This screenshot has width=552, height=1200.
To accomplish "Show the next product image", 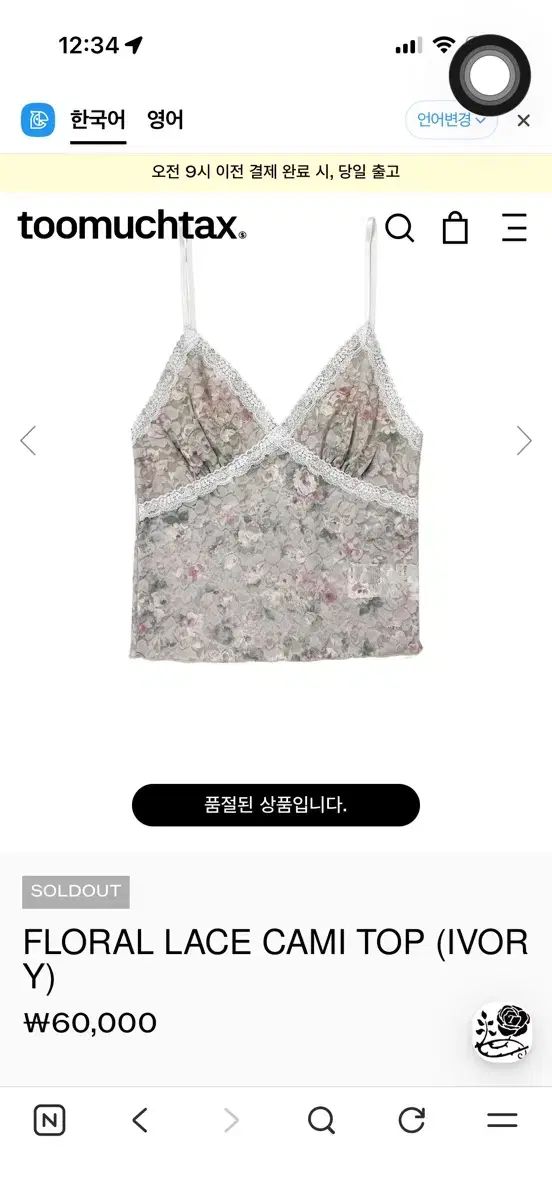I will (x=524, y=440).
